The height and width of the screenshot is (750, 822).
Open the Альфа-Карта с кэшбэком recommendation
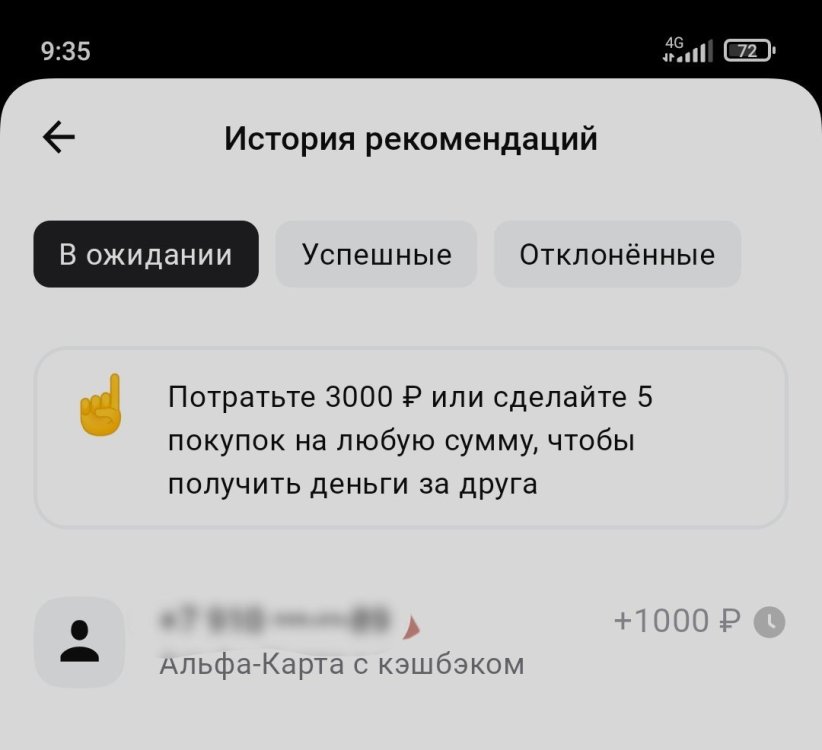(410, 641)
